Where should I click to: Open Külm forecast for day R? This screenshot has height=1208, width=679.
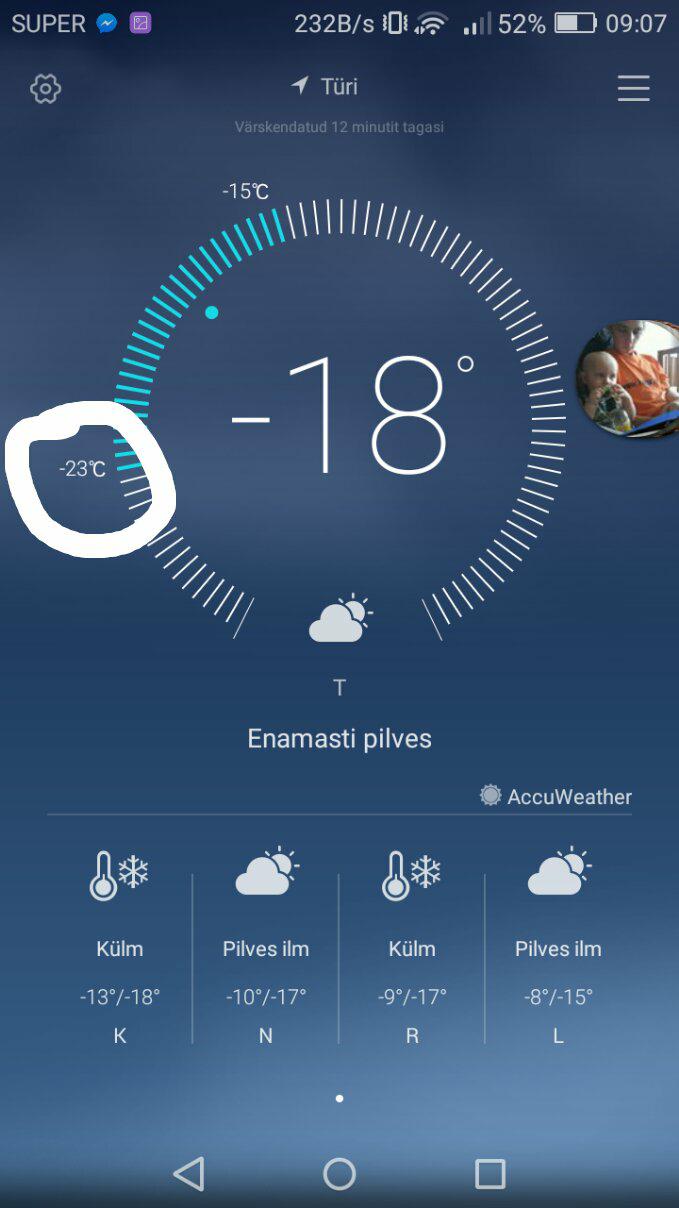tap(412, 946)
